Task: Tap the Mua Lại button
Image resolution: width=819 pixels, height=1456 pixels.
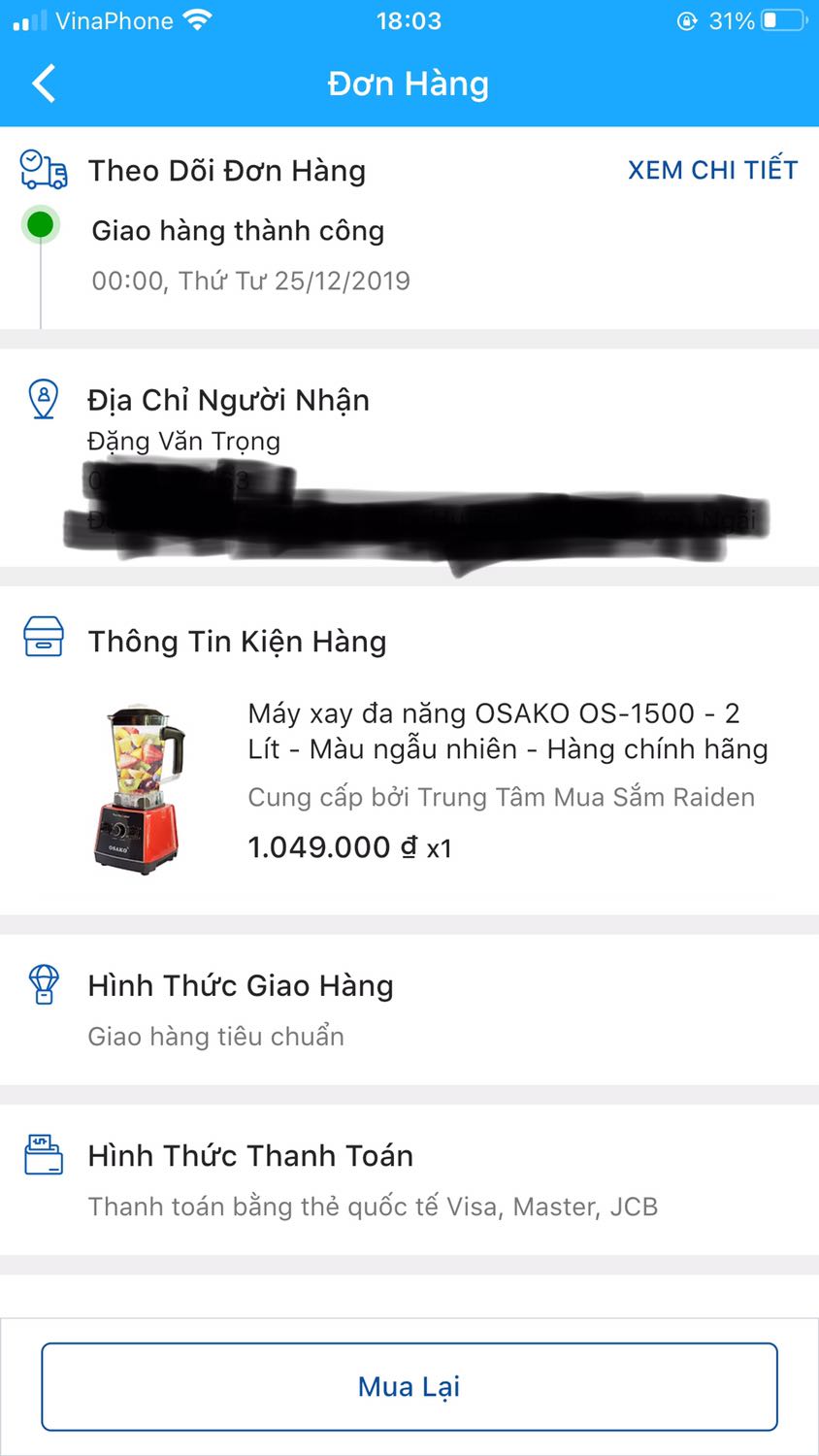Action: coord(409,1386)
